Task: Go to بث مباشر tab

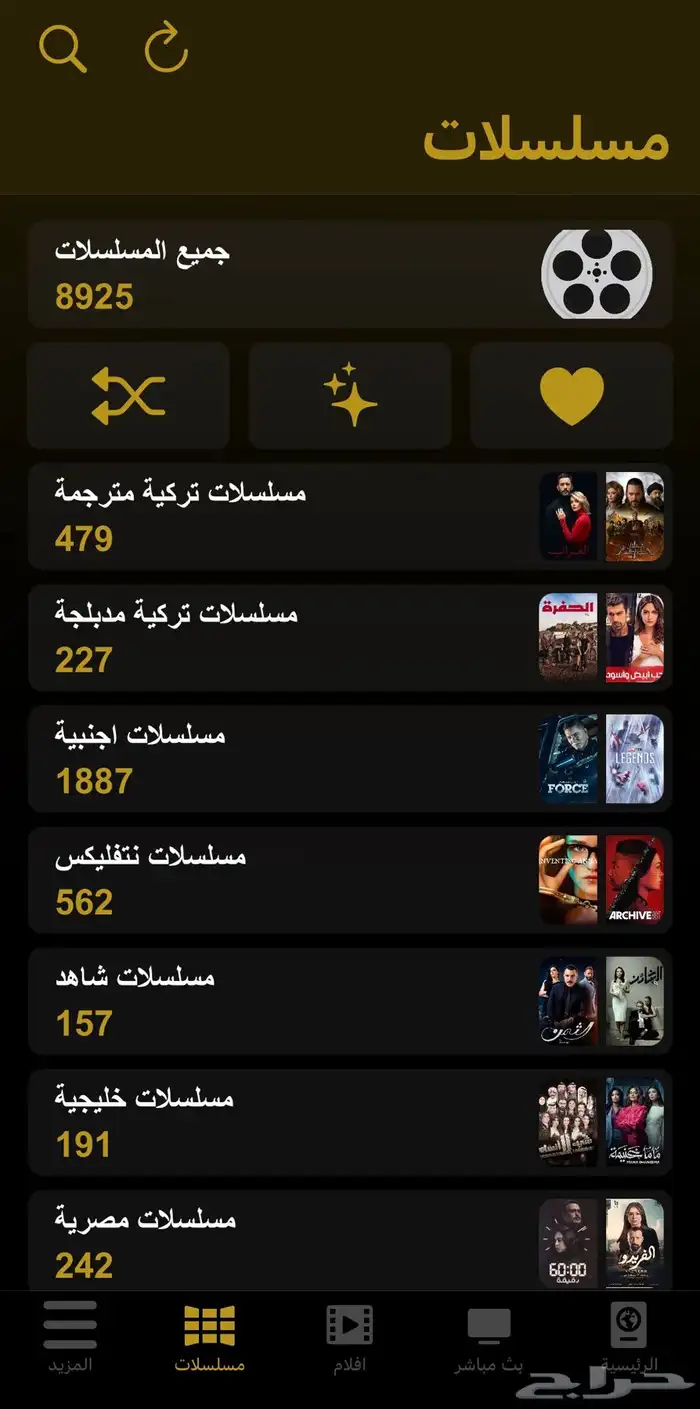Action: (x=489, y=1338)
